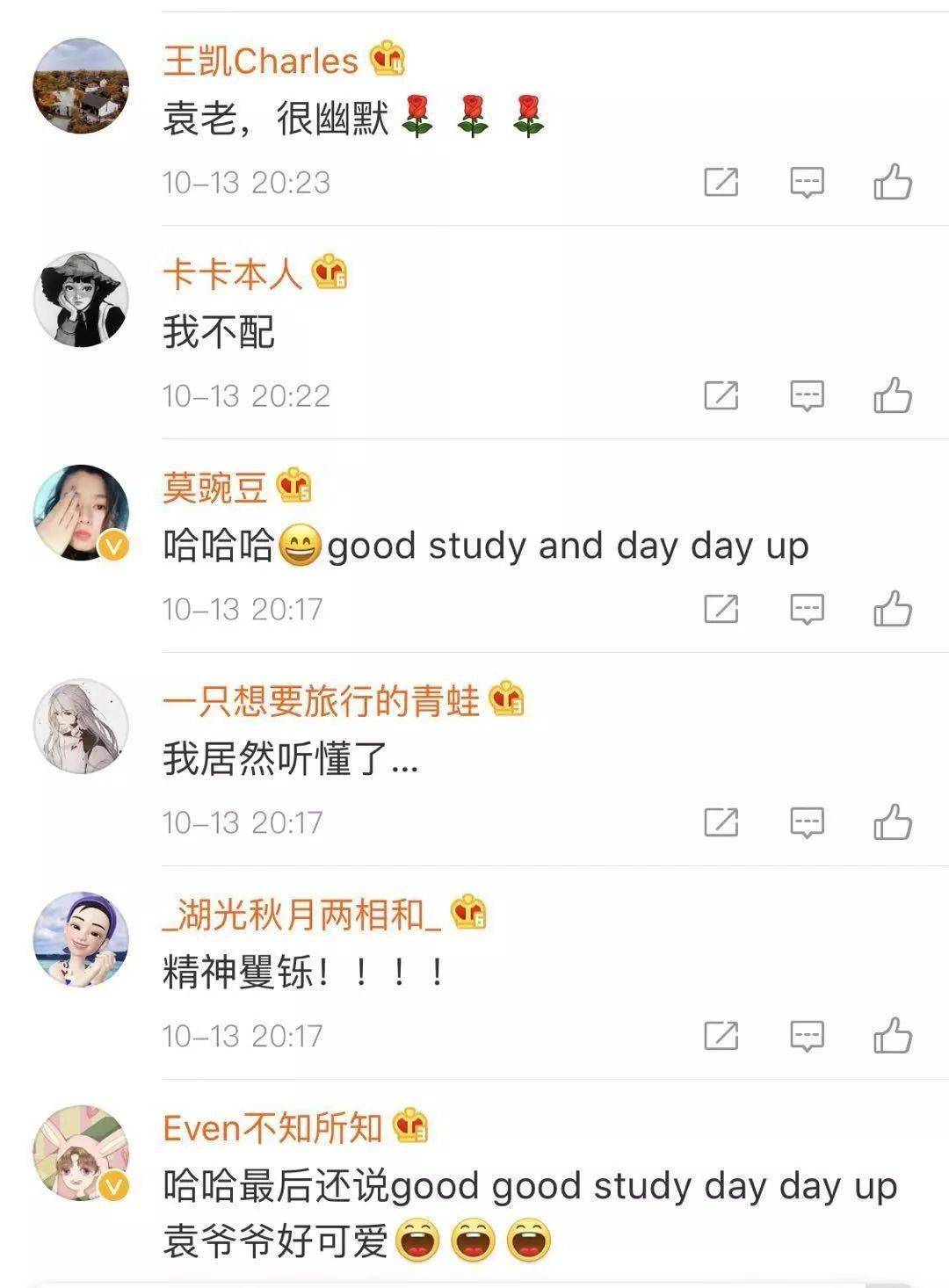Reply to _湖光秋月两相和_'s comment
This screenshot has width=949, height=1288.
pyautogui.click(x=807, y=1037)
